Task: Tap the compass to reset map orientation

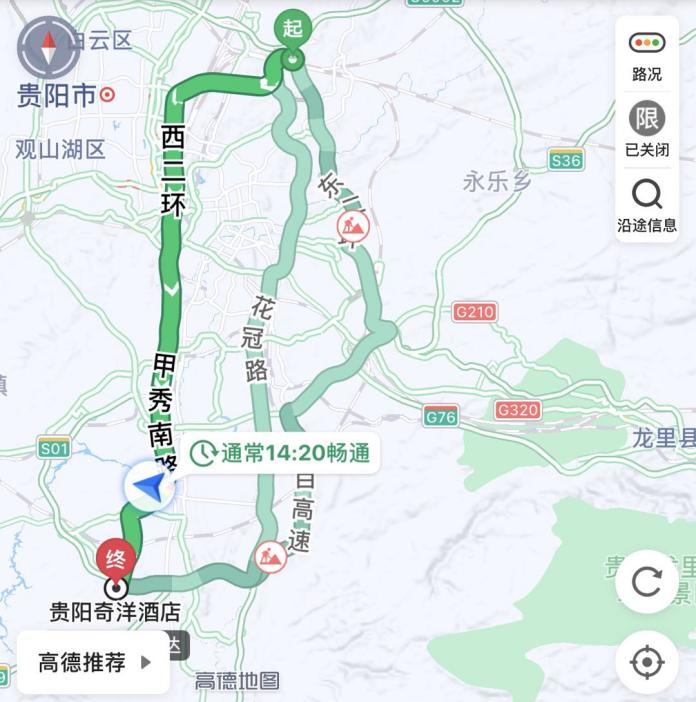Action: (x=48, y=47)
